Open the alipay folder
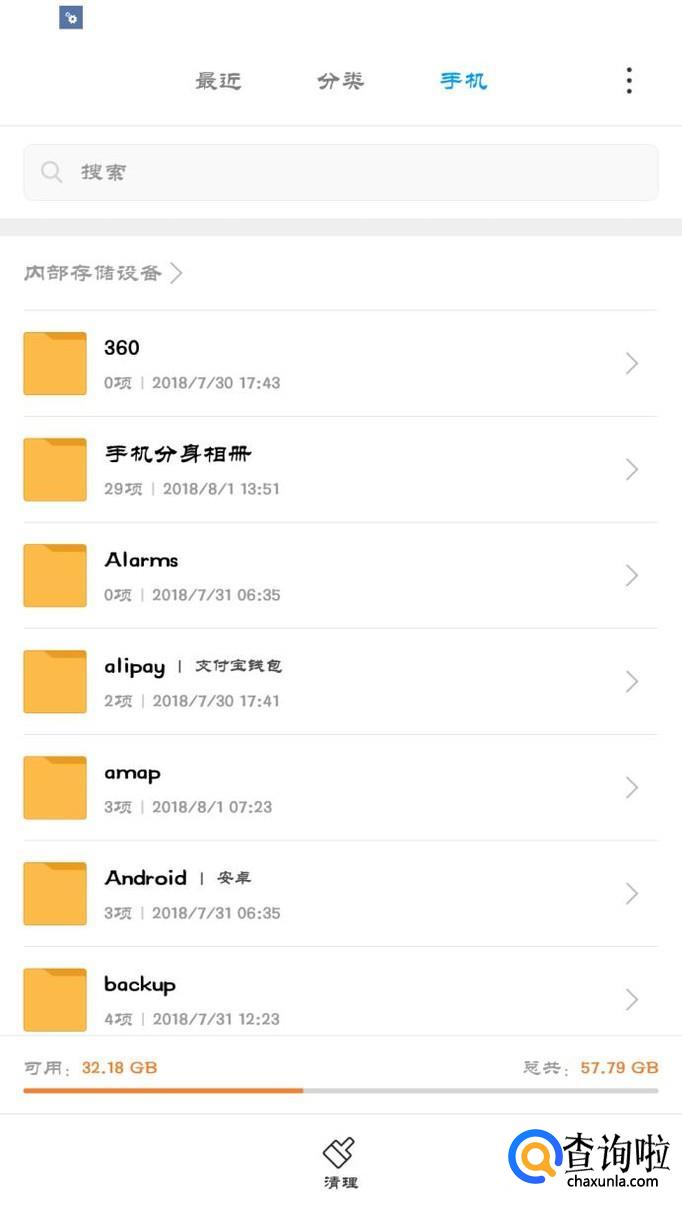This screenshot has height=1212, width=682. coord(340,681)
